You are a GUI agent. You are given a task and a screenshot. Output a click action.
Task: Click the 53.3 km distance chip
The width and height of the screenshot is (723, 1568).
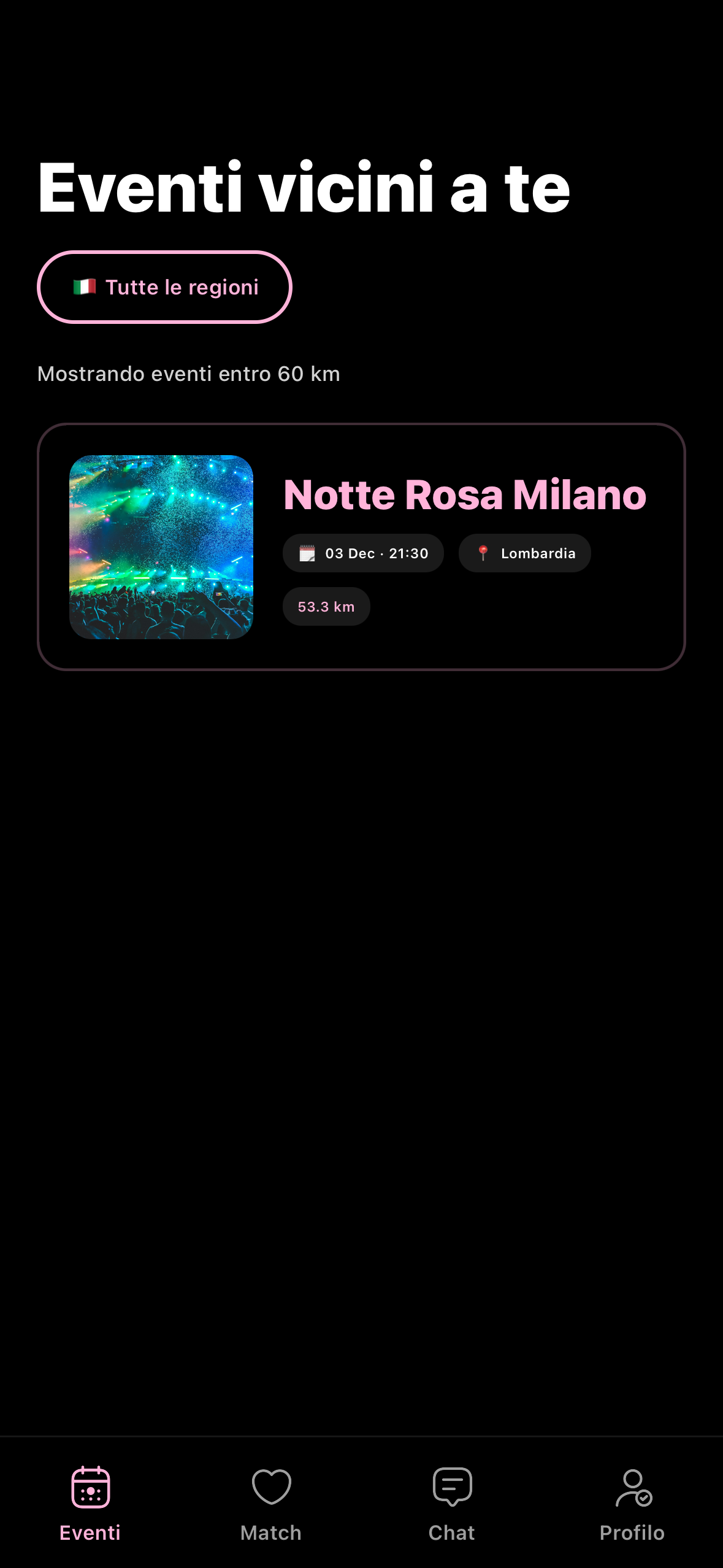click(326, 606)
